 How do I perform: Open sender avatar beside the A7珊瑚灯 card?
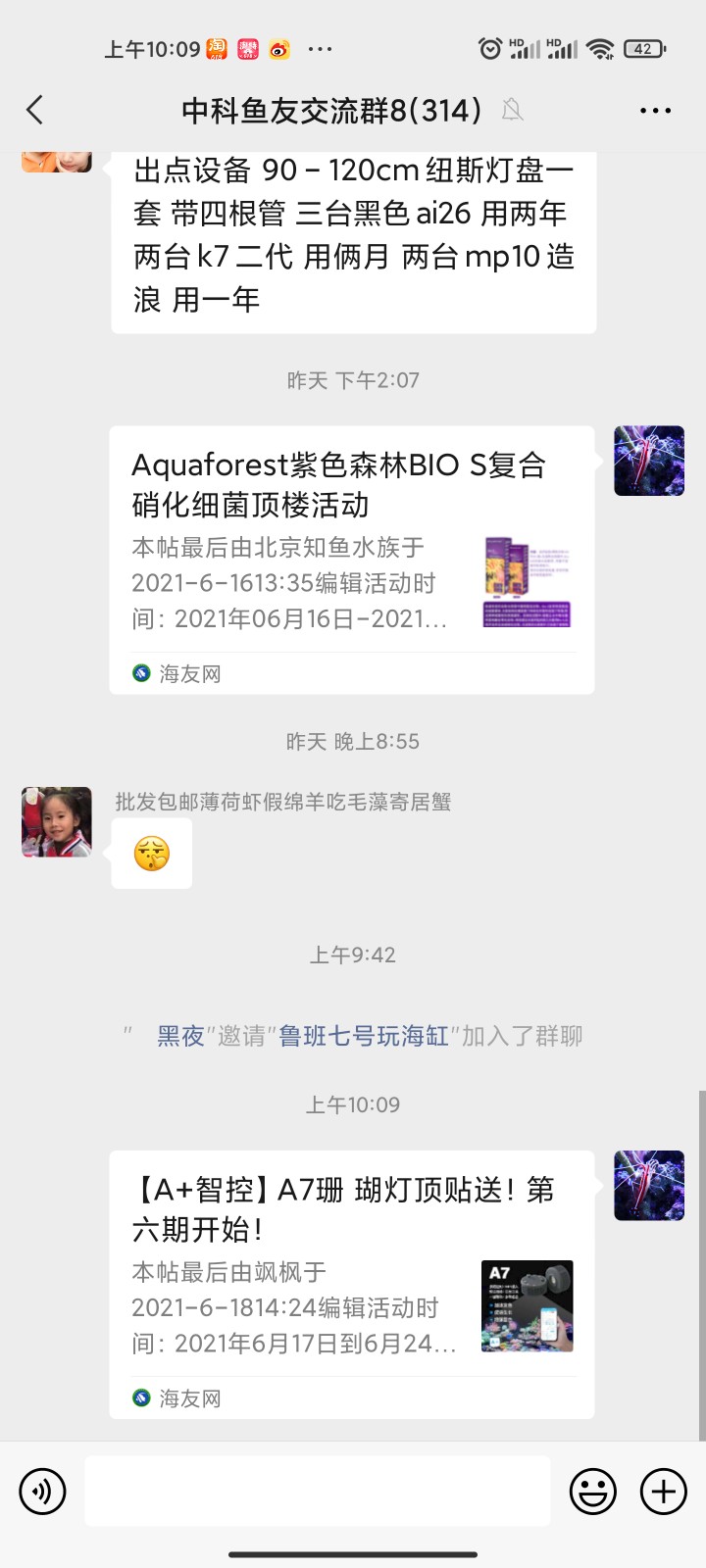point(649,1186)
